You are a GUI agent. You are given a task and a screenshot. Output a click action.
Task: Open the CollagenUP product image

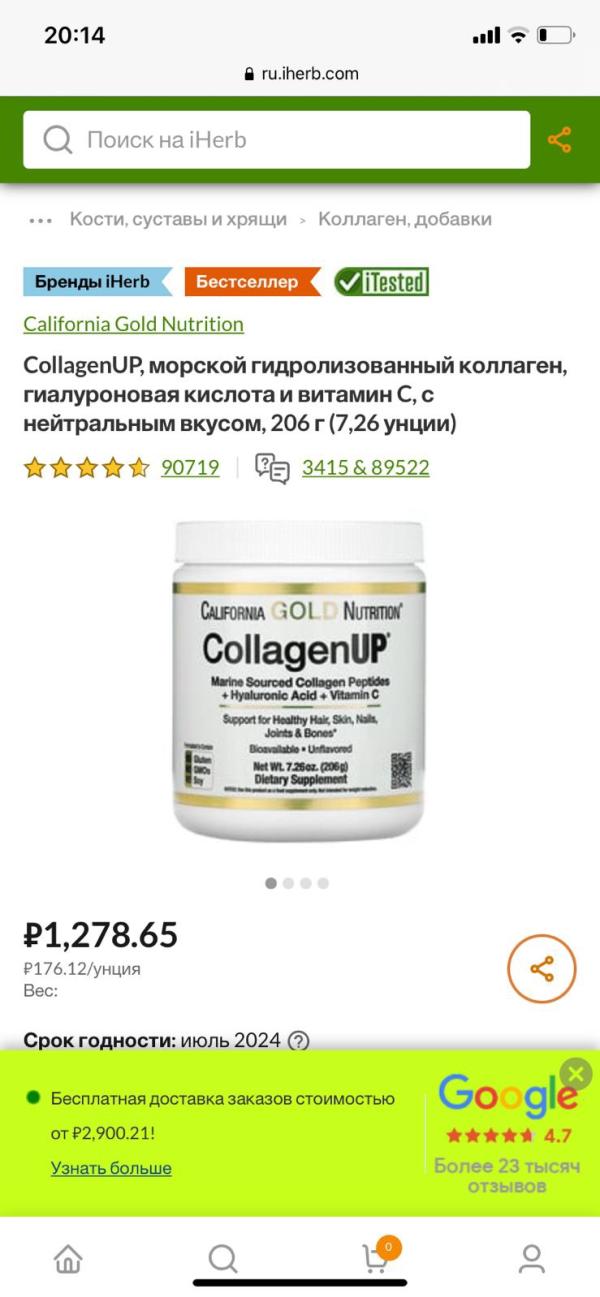(x=299, y=680)
